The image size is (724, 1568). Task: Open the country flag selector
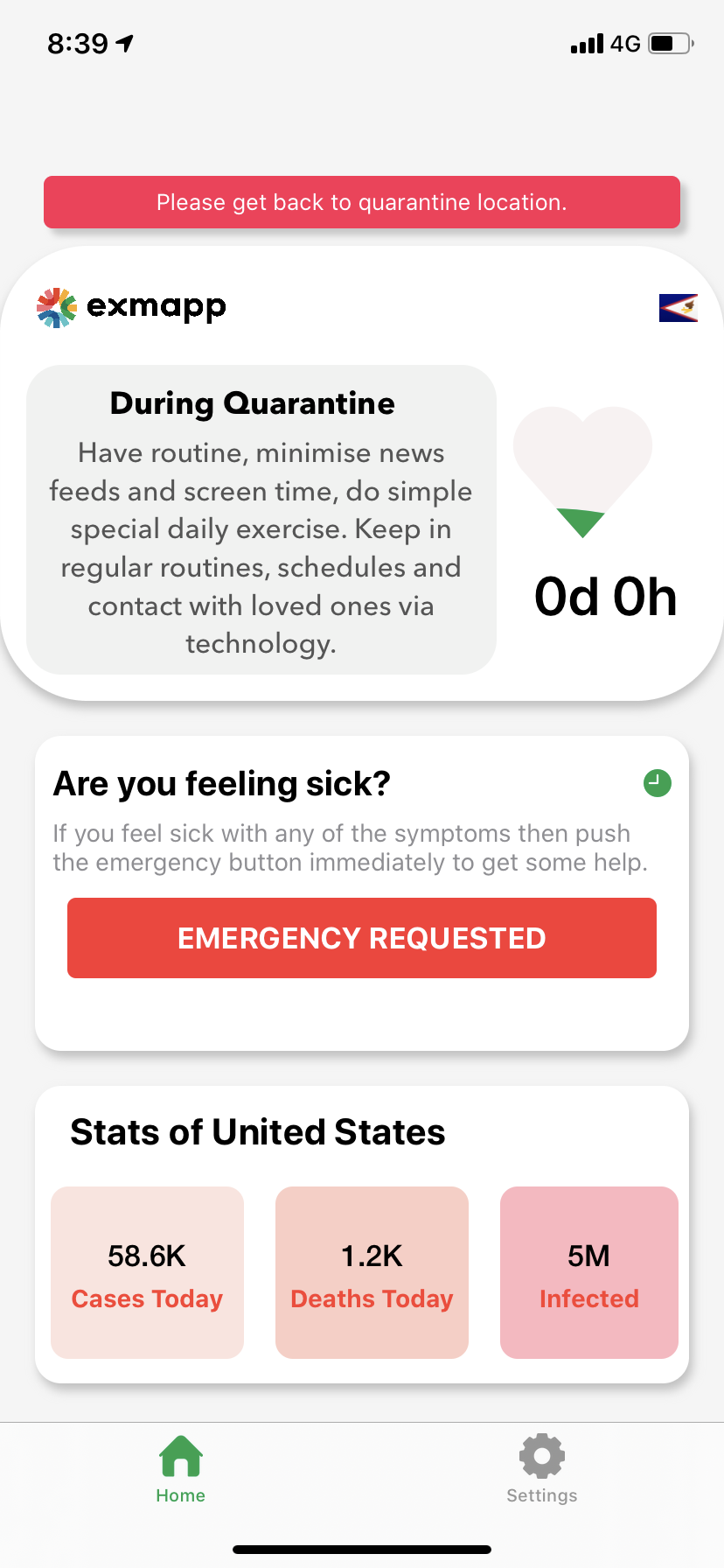(x=678, y=308)
